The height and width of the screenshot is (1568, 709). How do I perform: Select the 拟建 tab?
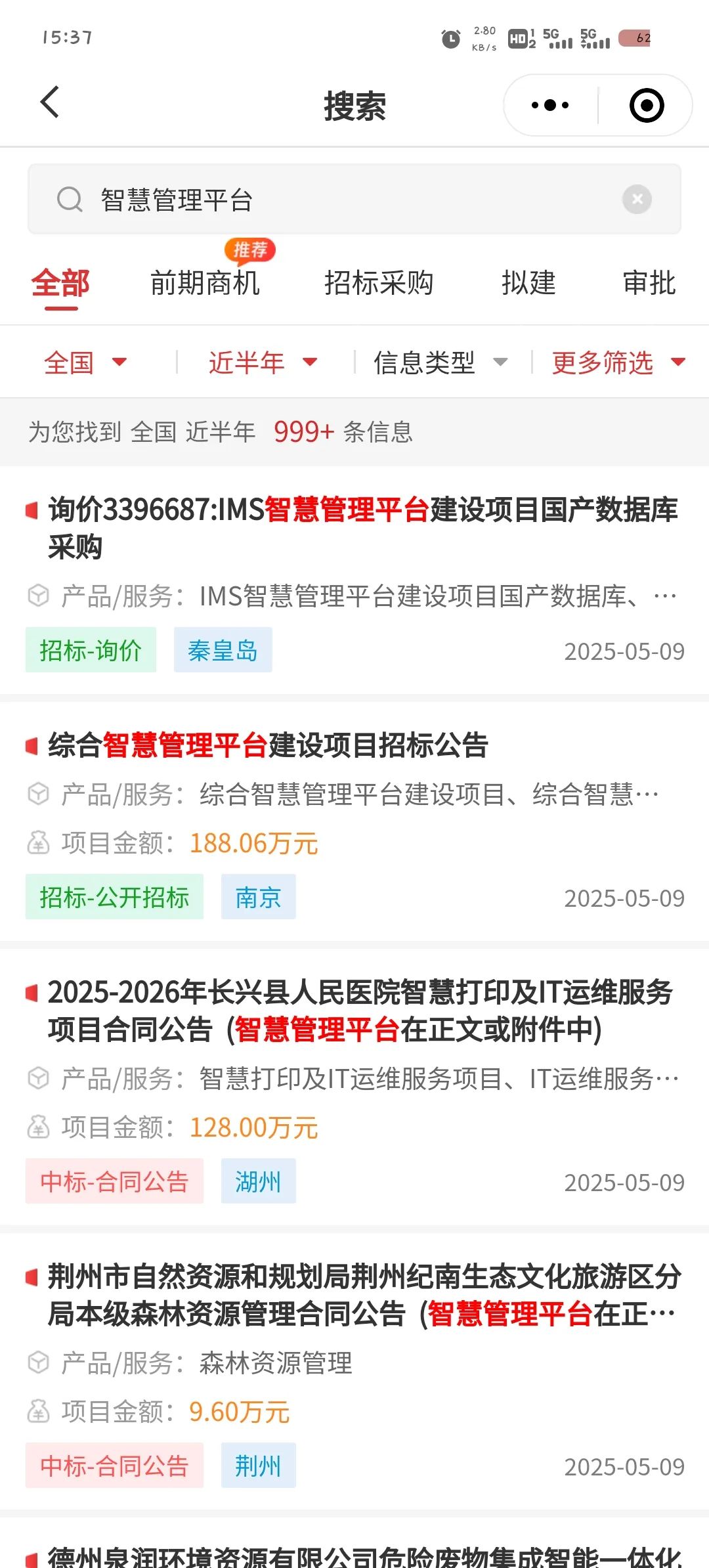[528, 284]
